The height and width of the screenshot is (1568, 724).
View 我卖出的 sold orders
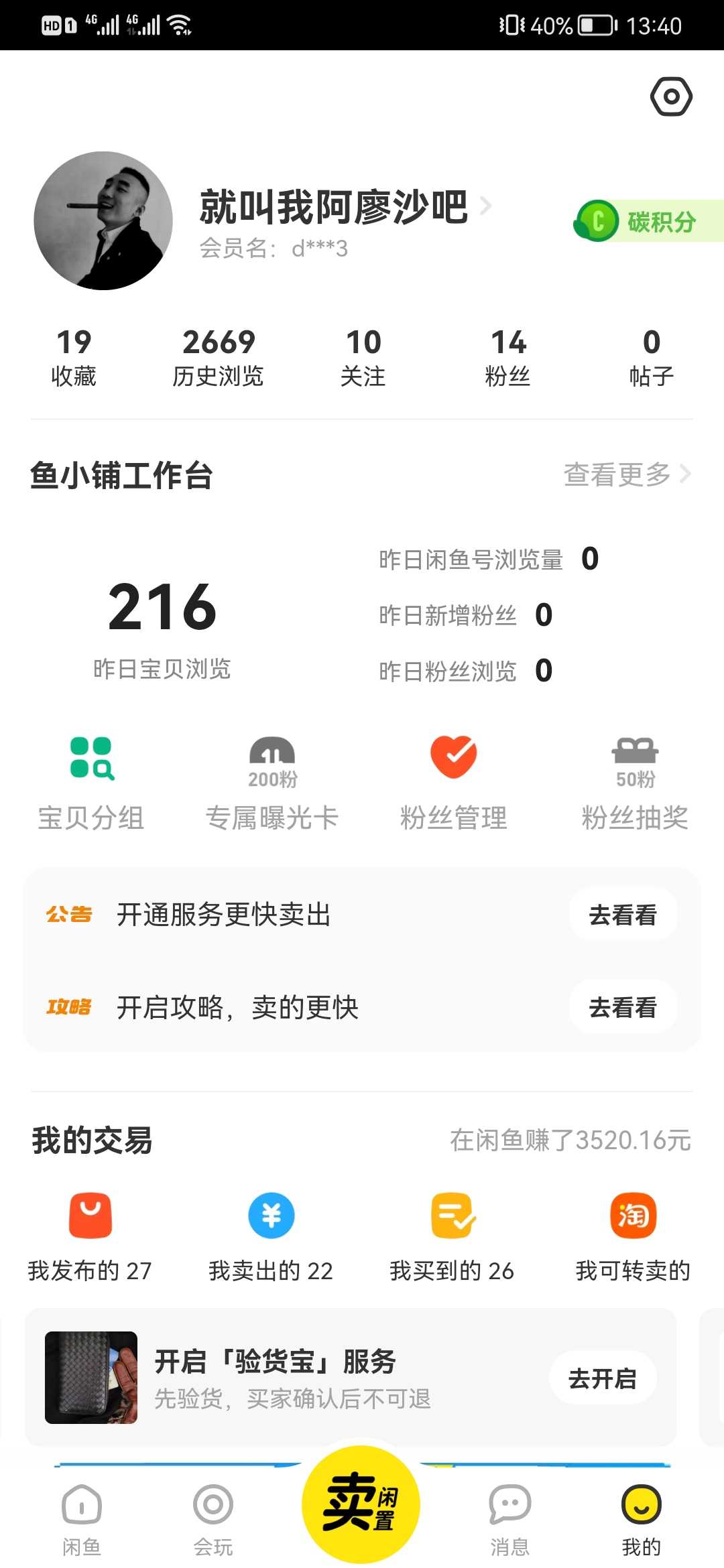click(x=271, y=1236)
